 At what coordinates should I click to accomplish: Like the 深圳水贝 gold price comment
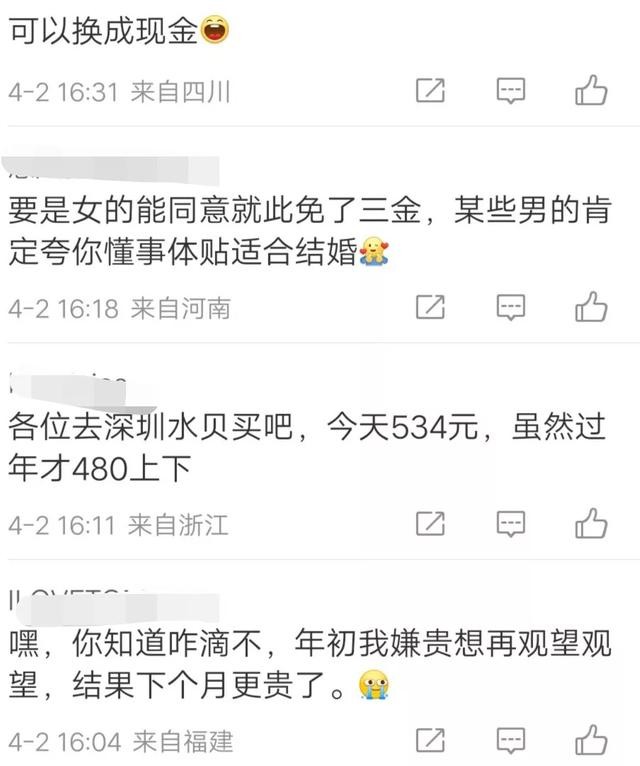592,522
